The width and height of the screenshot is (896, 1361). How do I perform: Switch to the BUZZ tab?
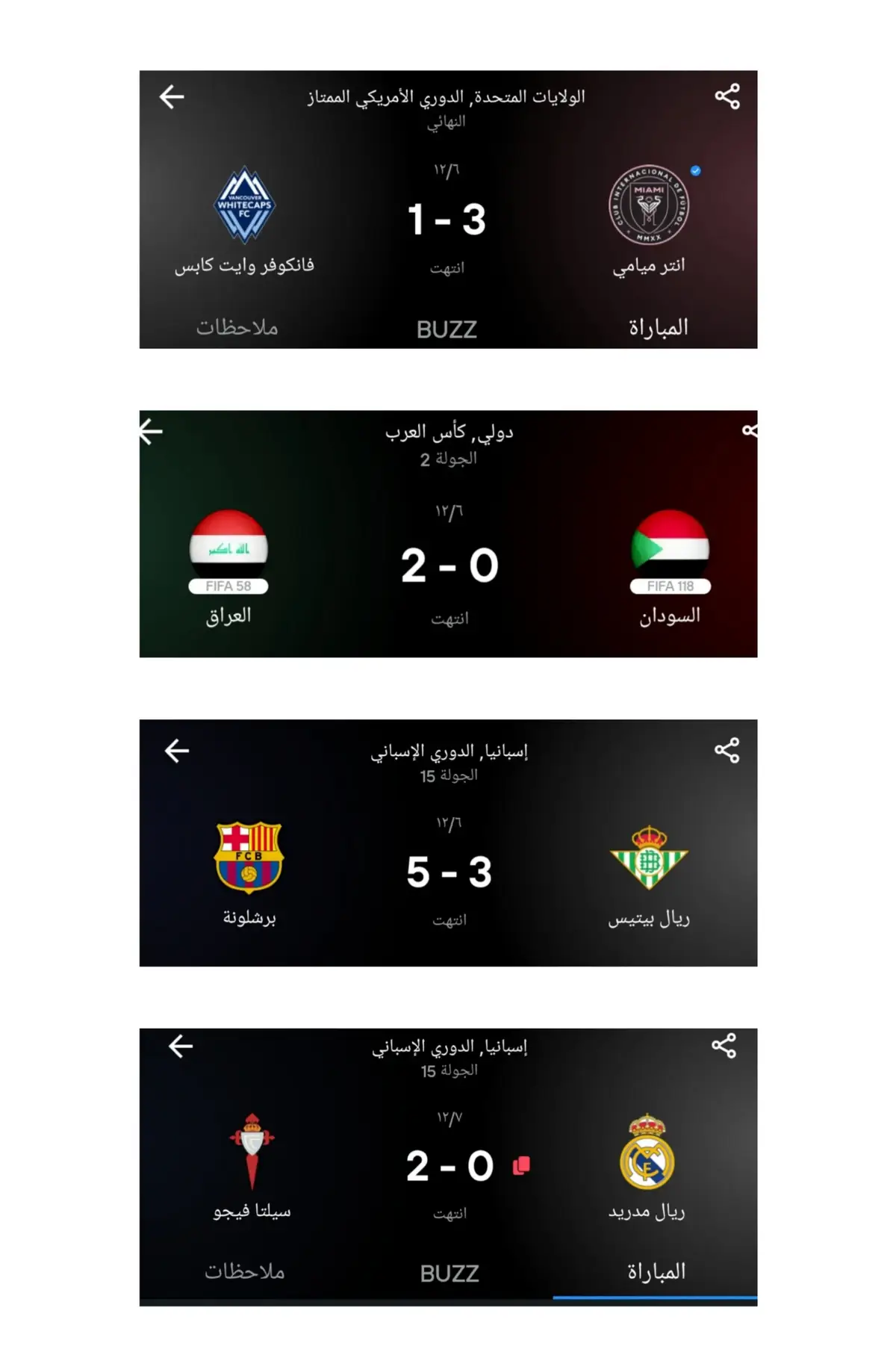point(447,1271)
